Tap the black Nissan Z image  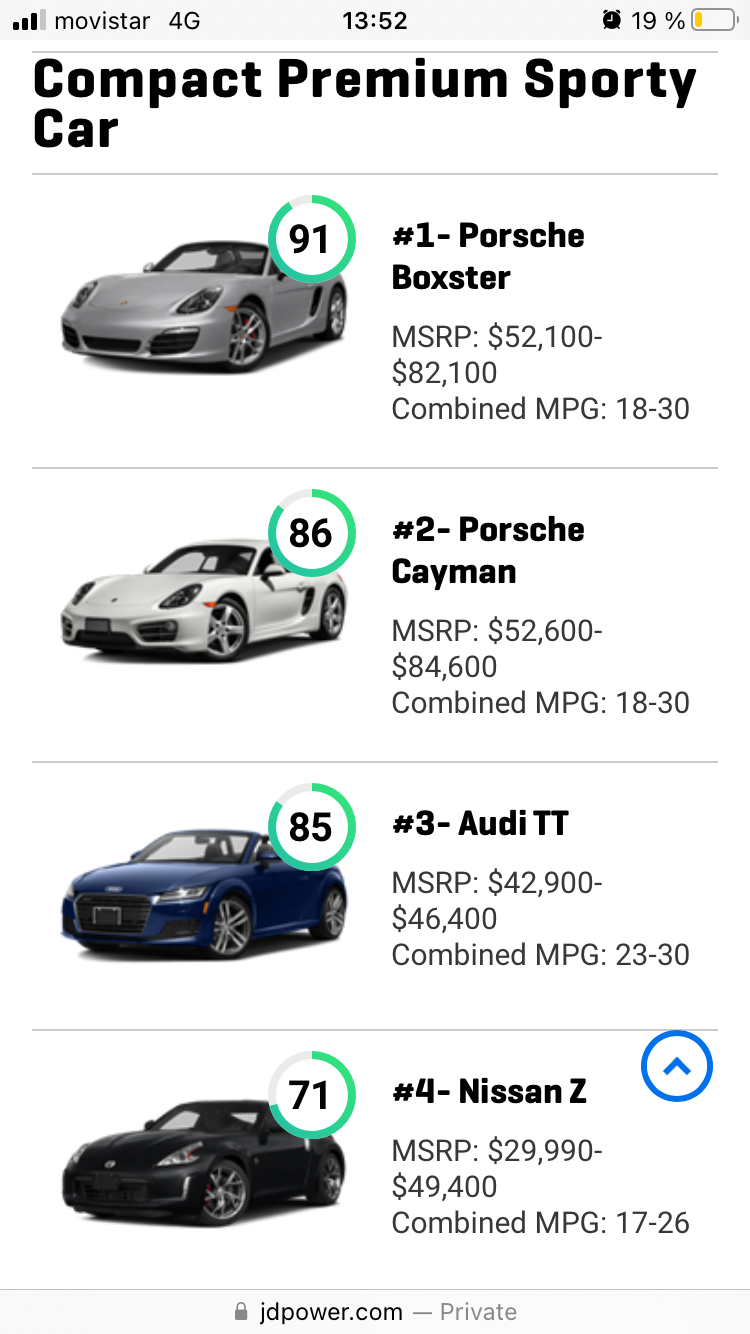204,1162
